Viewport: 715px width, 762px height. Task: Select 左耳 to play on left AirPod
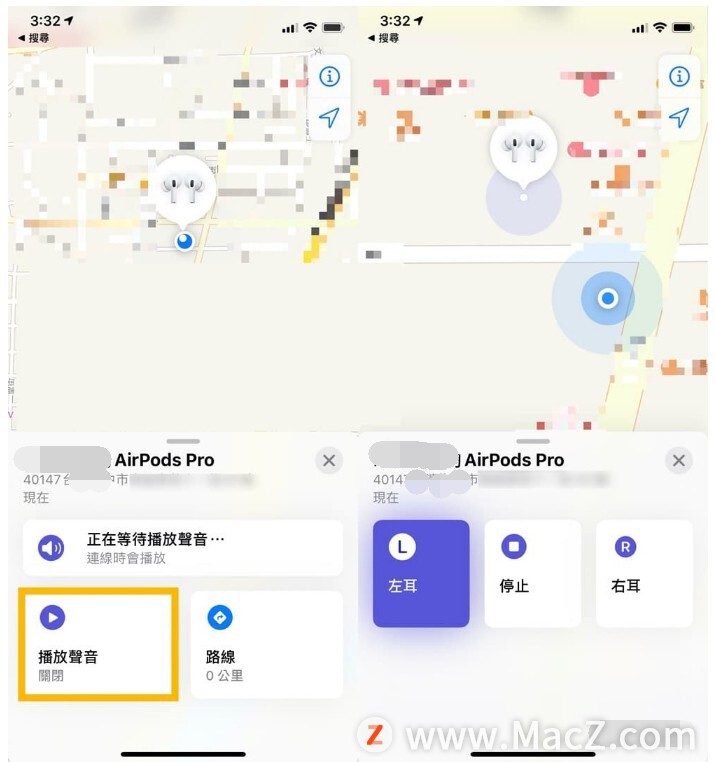[421, 573]
